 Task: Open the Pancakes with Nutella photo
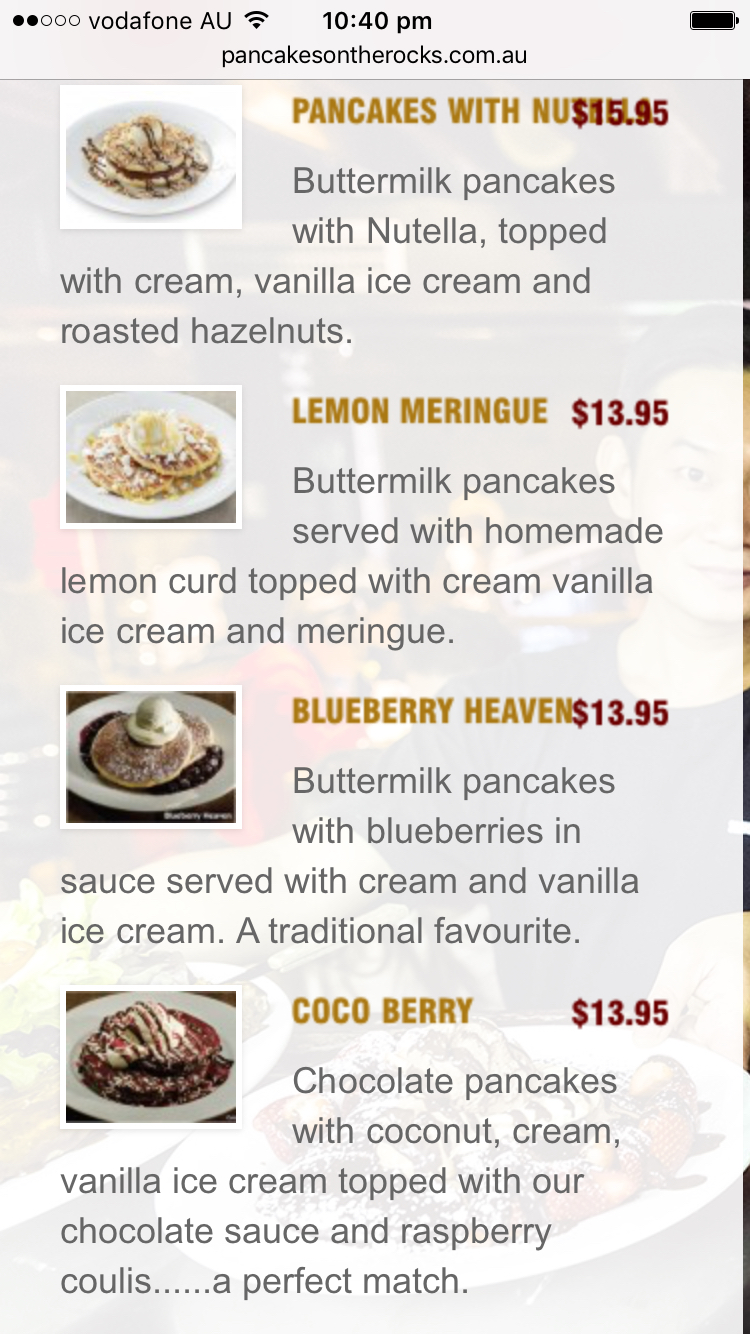pyautogui.click(x=151, y=157)
